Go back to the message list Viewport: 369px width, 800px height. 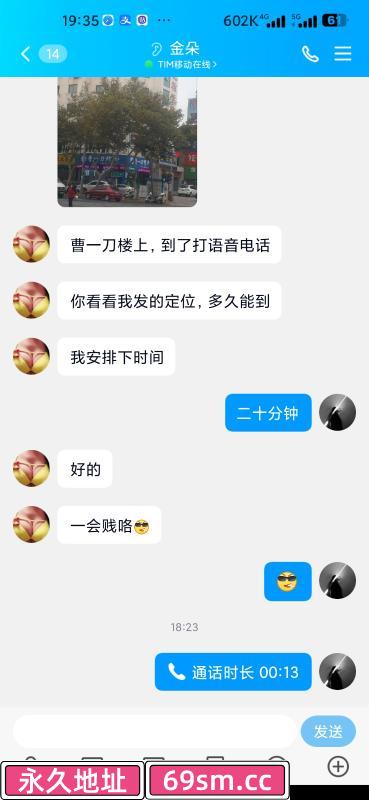(26, 54)
